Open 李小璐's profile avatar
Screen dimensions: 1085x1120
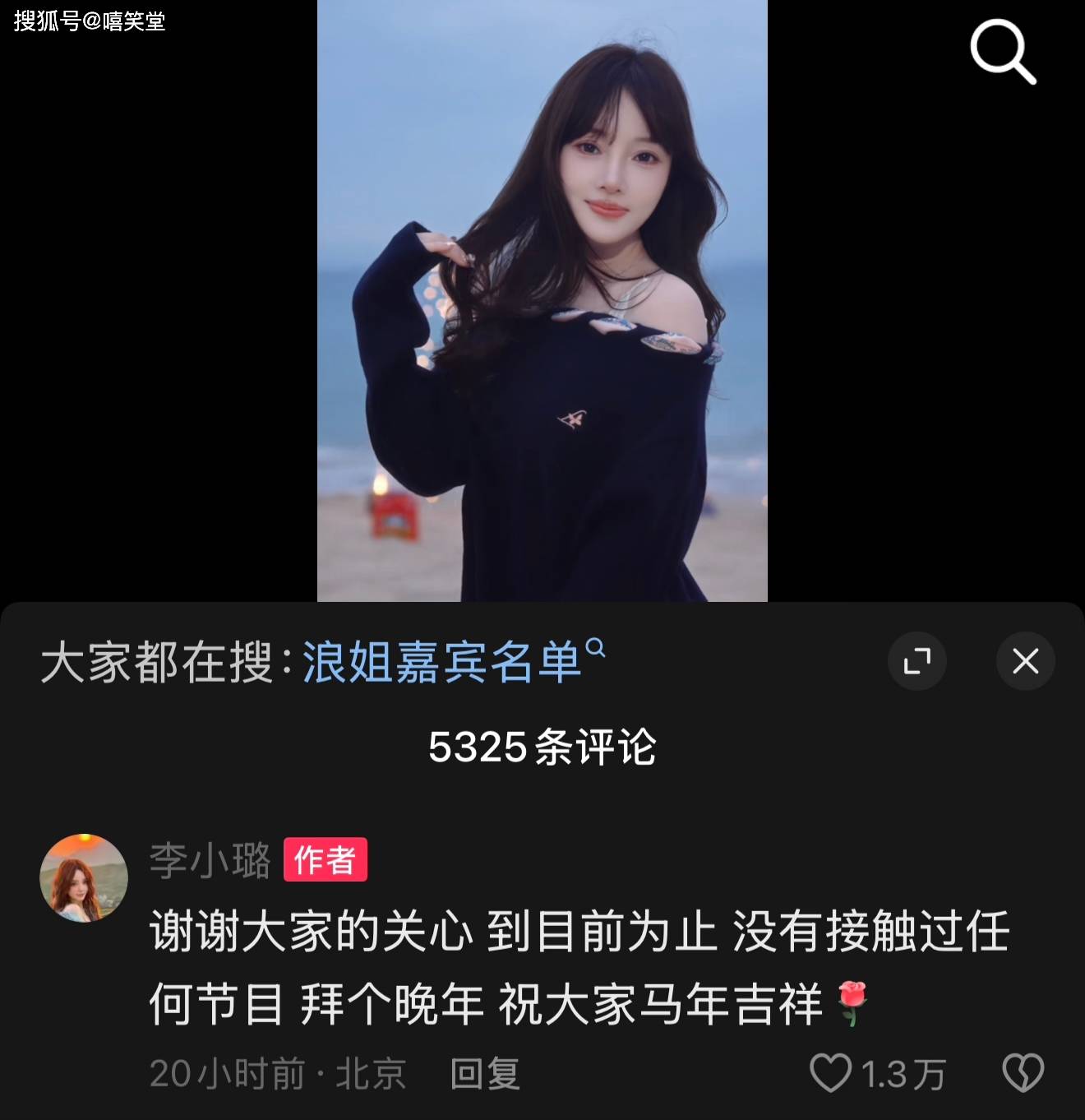coord(84,877)
